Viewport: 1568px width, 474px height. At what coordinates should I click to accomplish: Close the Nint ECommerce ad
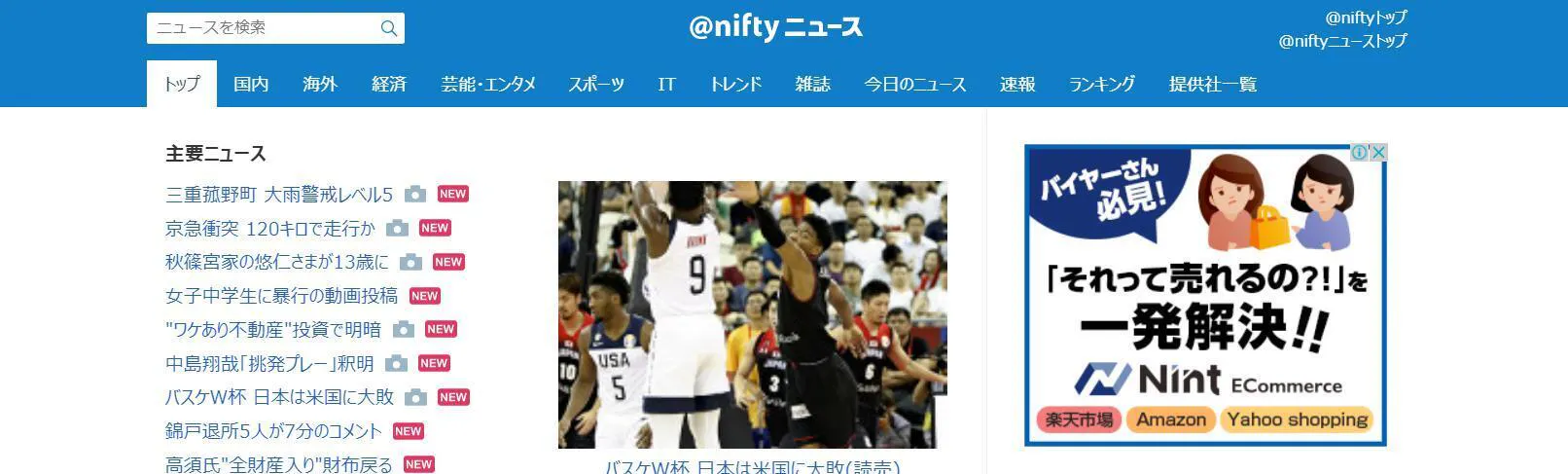coord(1377,153)
